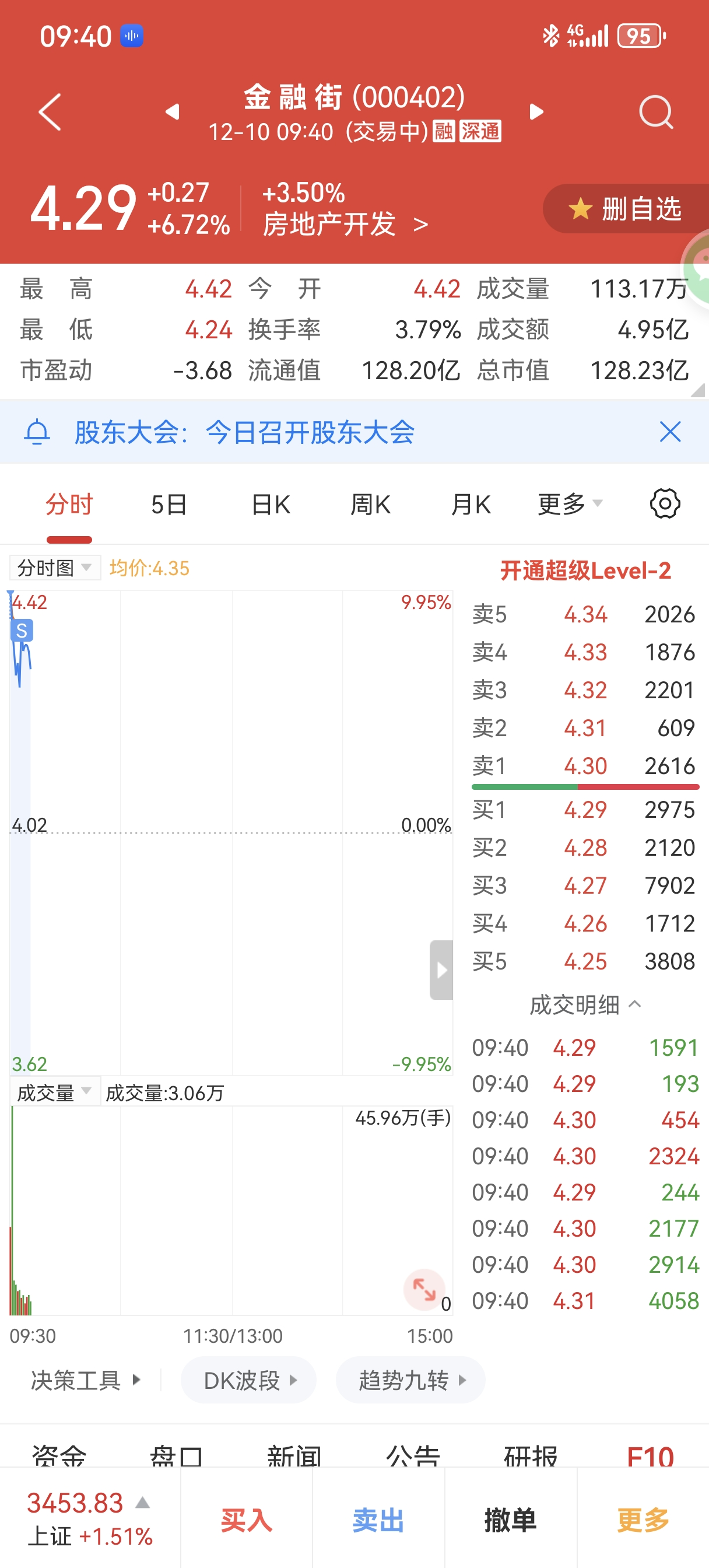This screenshot has height=1568, width=709.
Task: Switch to the next stock arrow
Action: (536, 112)
